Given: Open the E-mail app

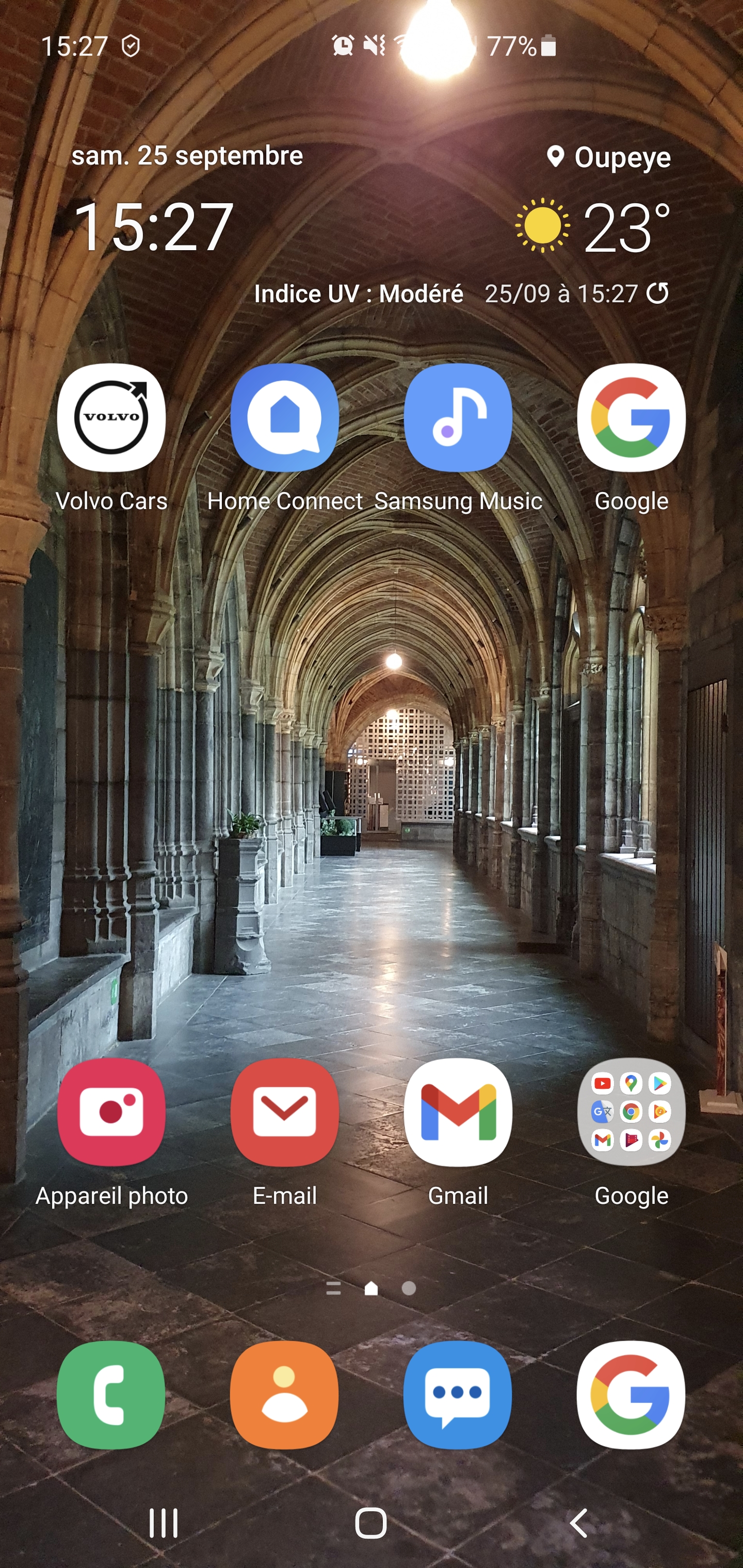Looking at the screenshot, I should (x=284, y=1112).
